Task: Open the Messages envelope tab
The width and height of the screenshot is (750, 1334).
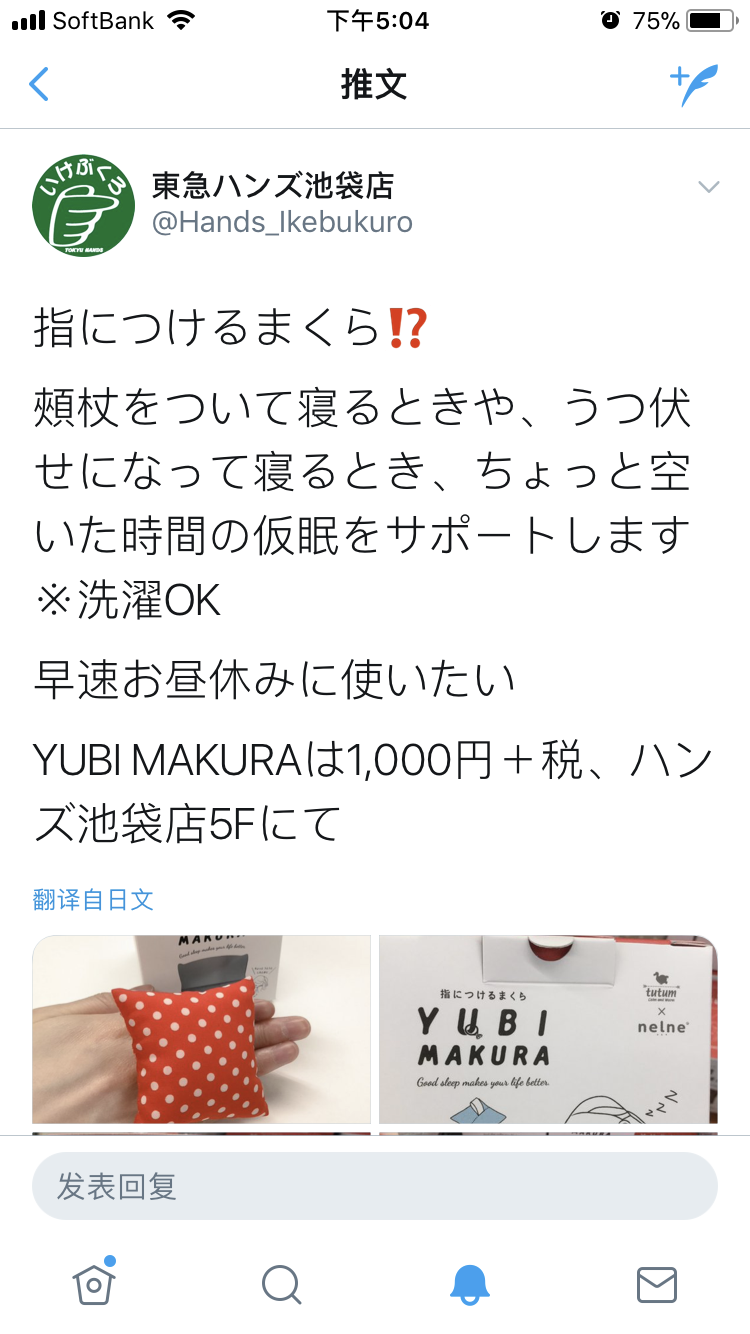Action: (x=657, y=1284)
